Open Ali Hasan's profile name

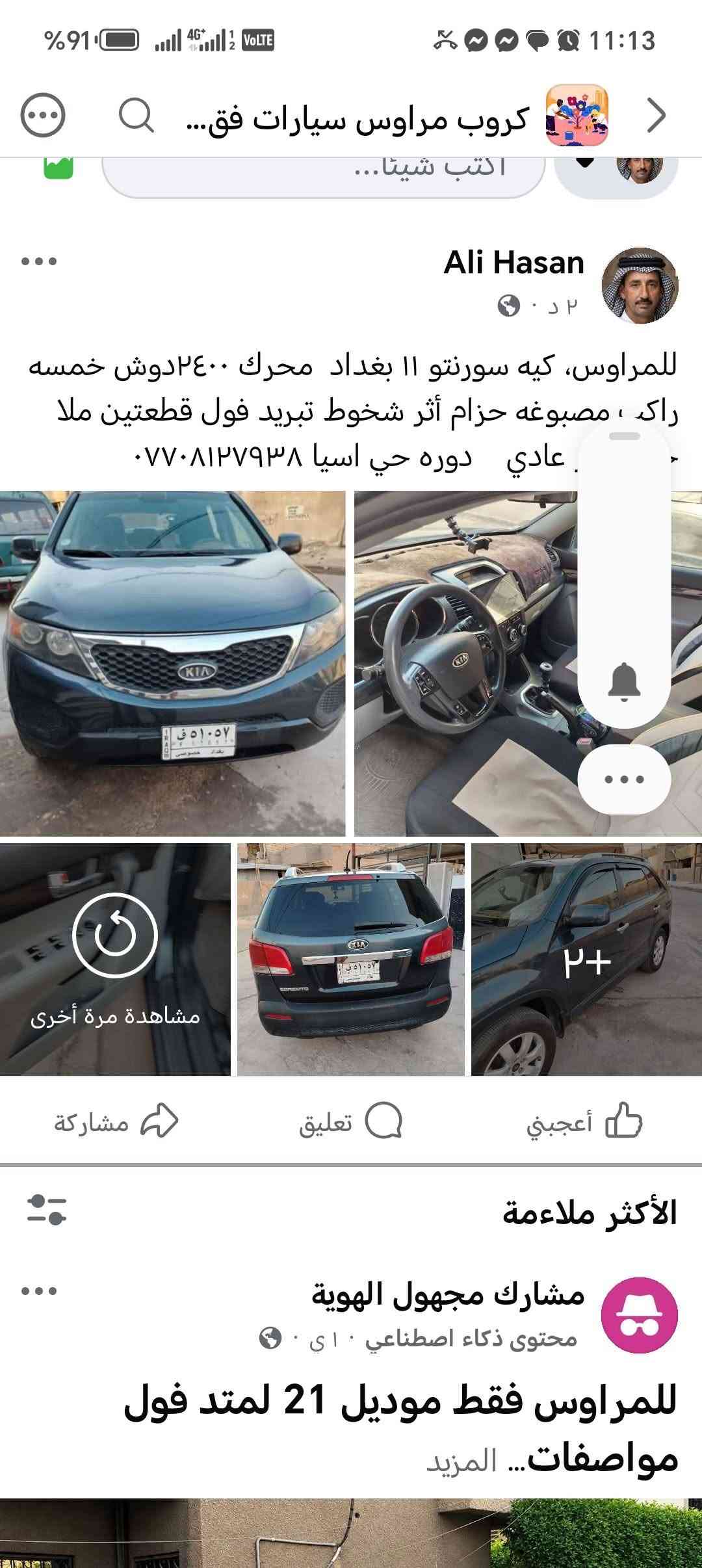[513, 263]
